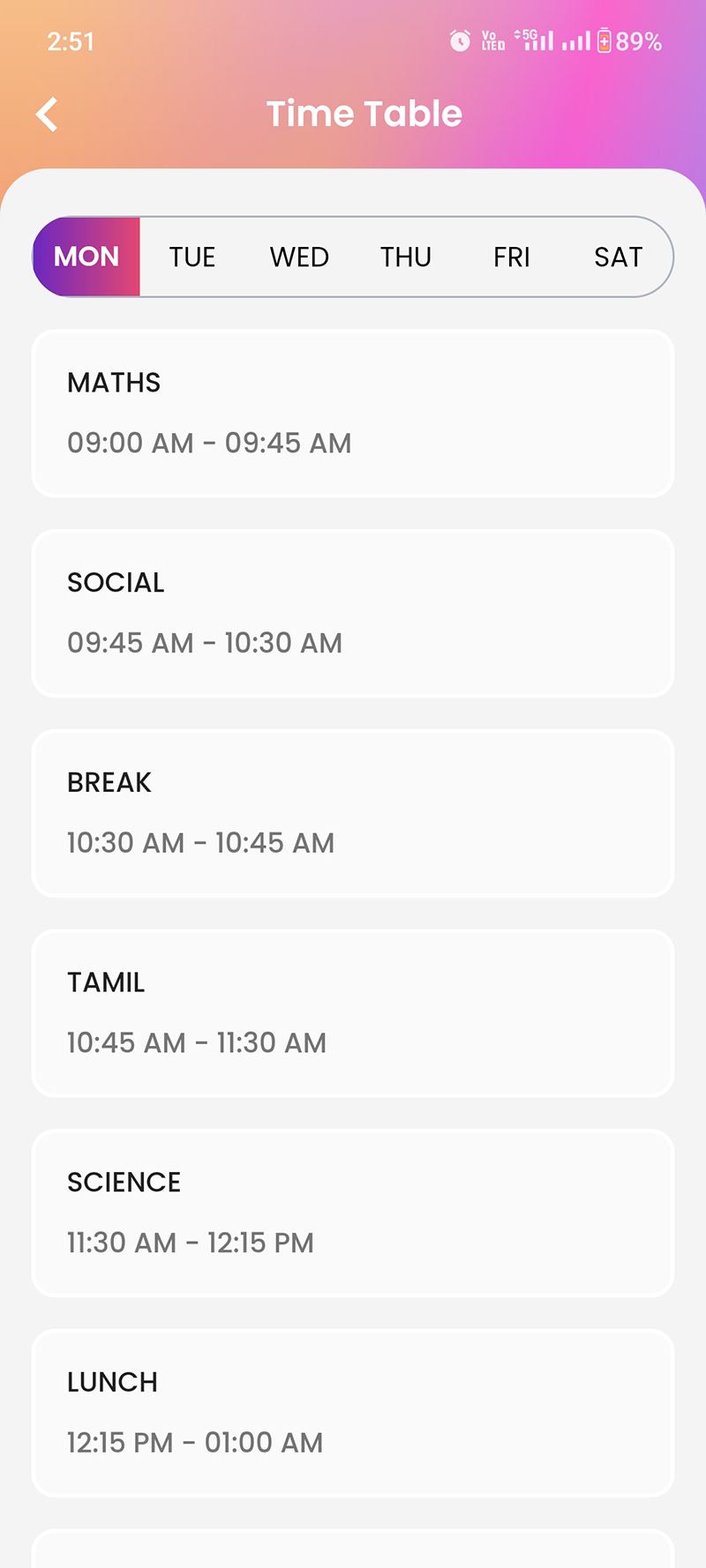Switch to the TUE timetable
Viewport: 706px width, 1568px height.
coord(192,257)
